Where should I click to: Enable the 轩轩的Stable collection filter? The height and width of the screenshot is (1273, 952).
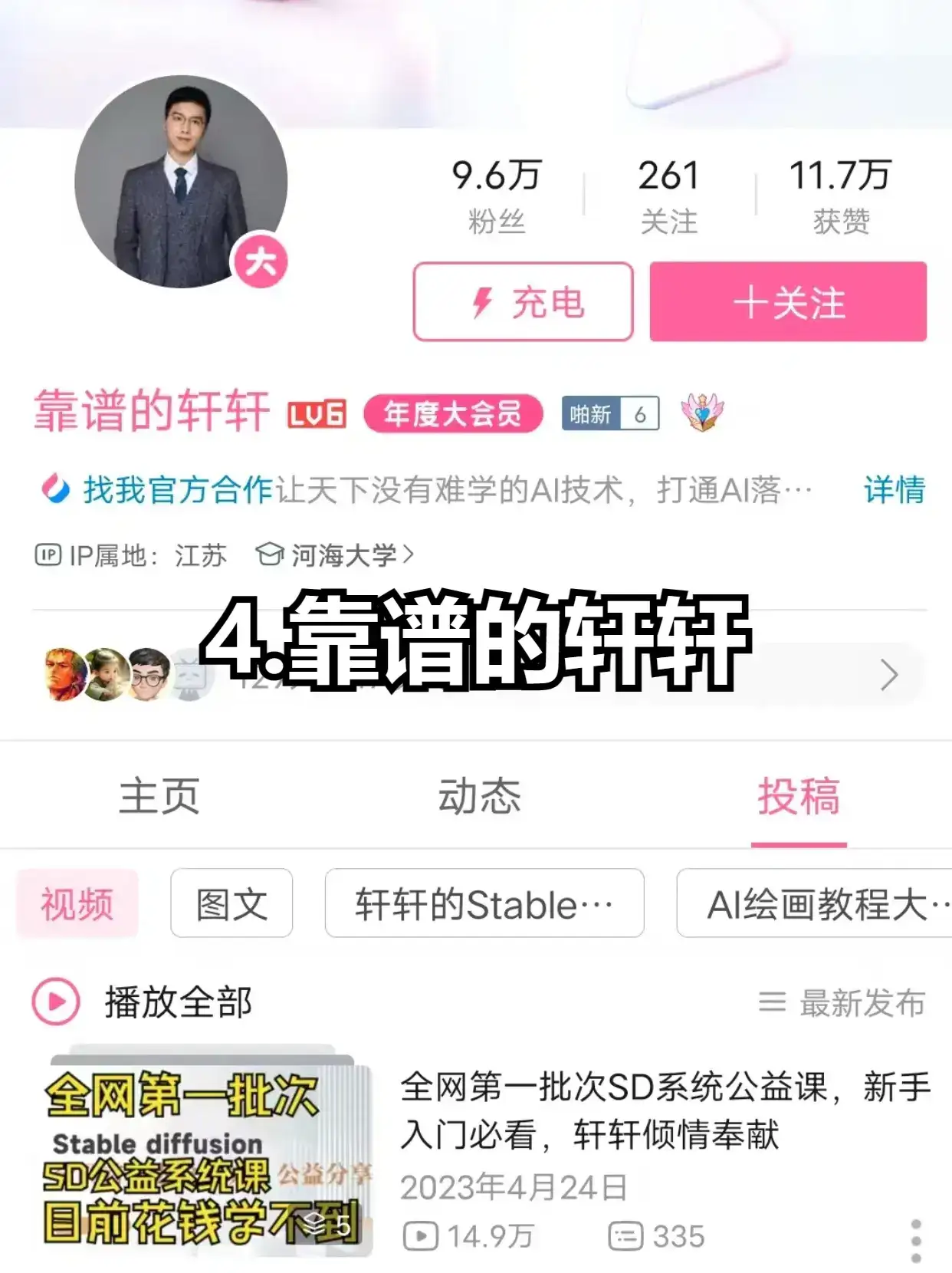point(484,905)
